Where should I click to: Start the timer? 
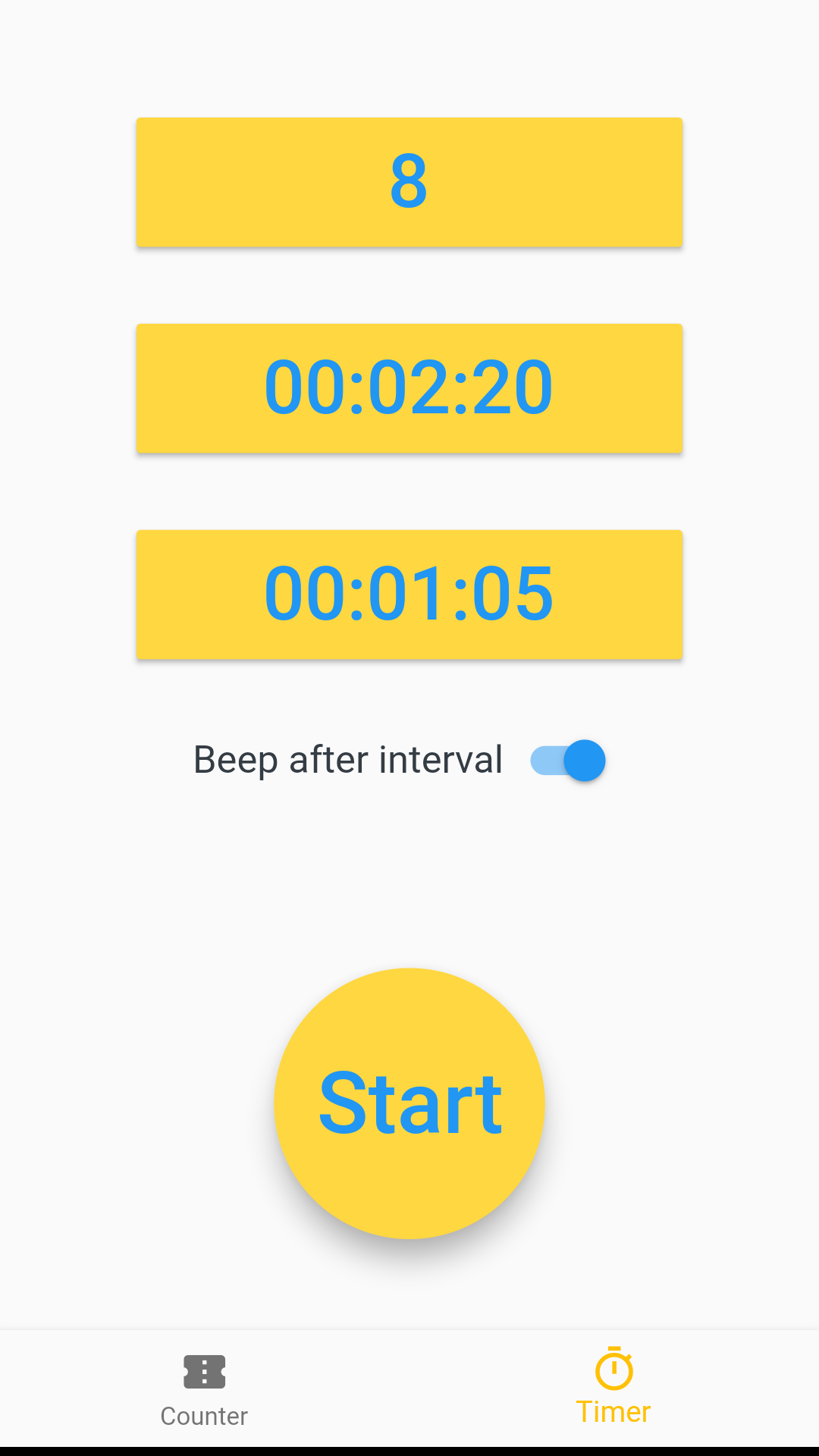pos(409,1103)
